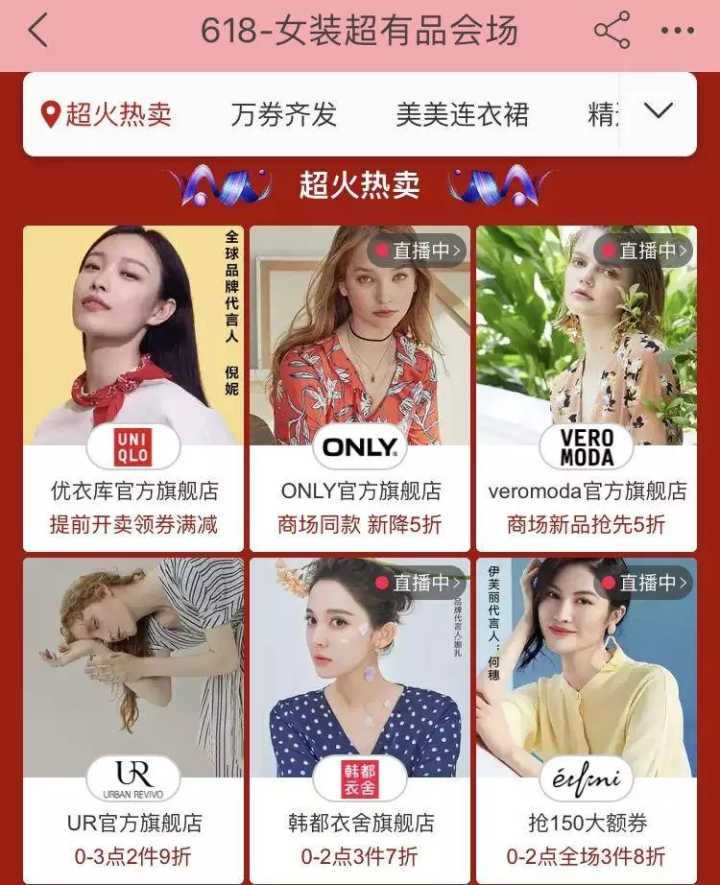Watch the 韩都衣舍 直播中 livestream
Viewport: 720px width, 885px height.
(419, 582)
